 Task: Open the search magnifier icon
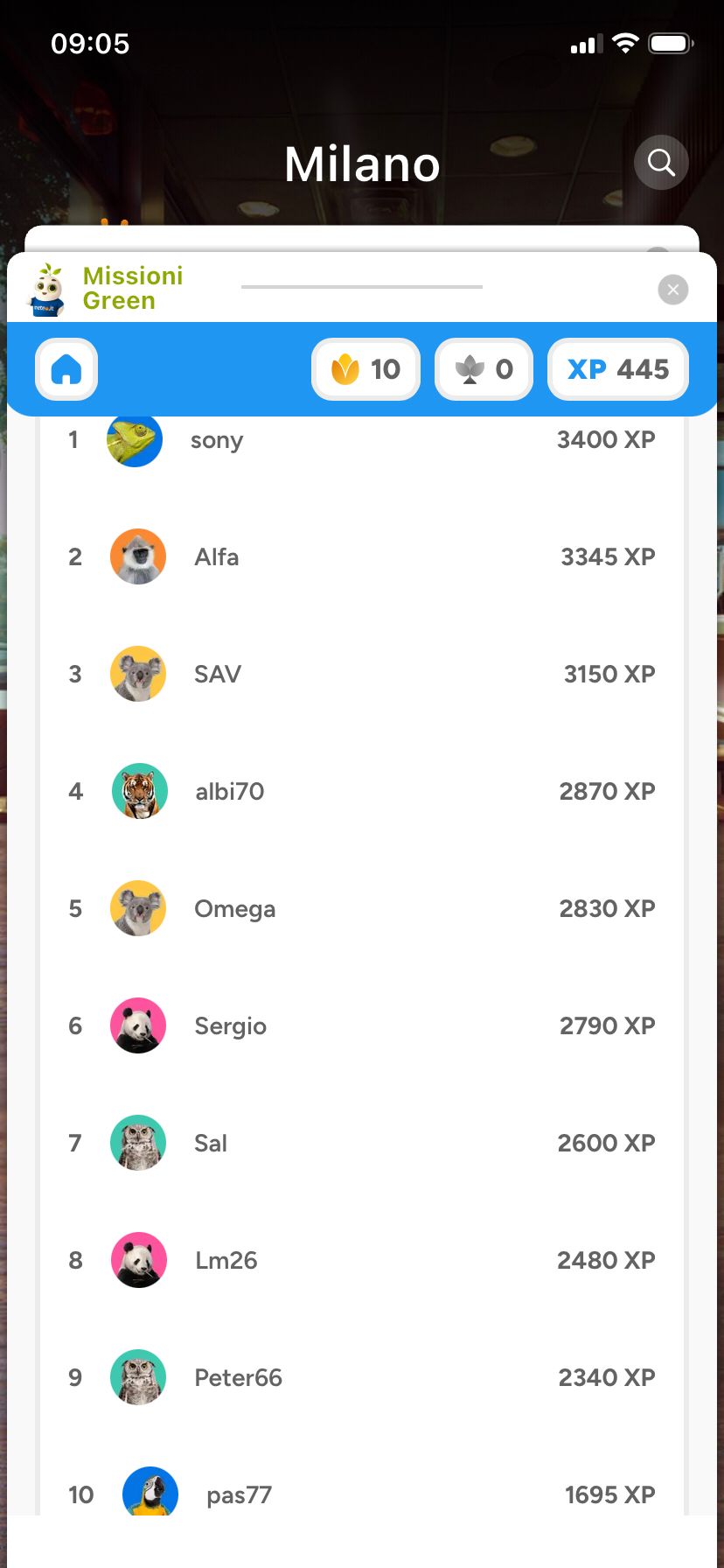coord(661,163)
